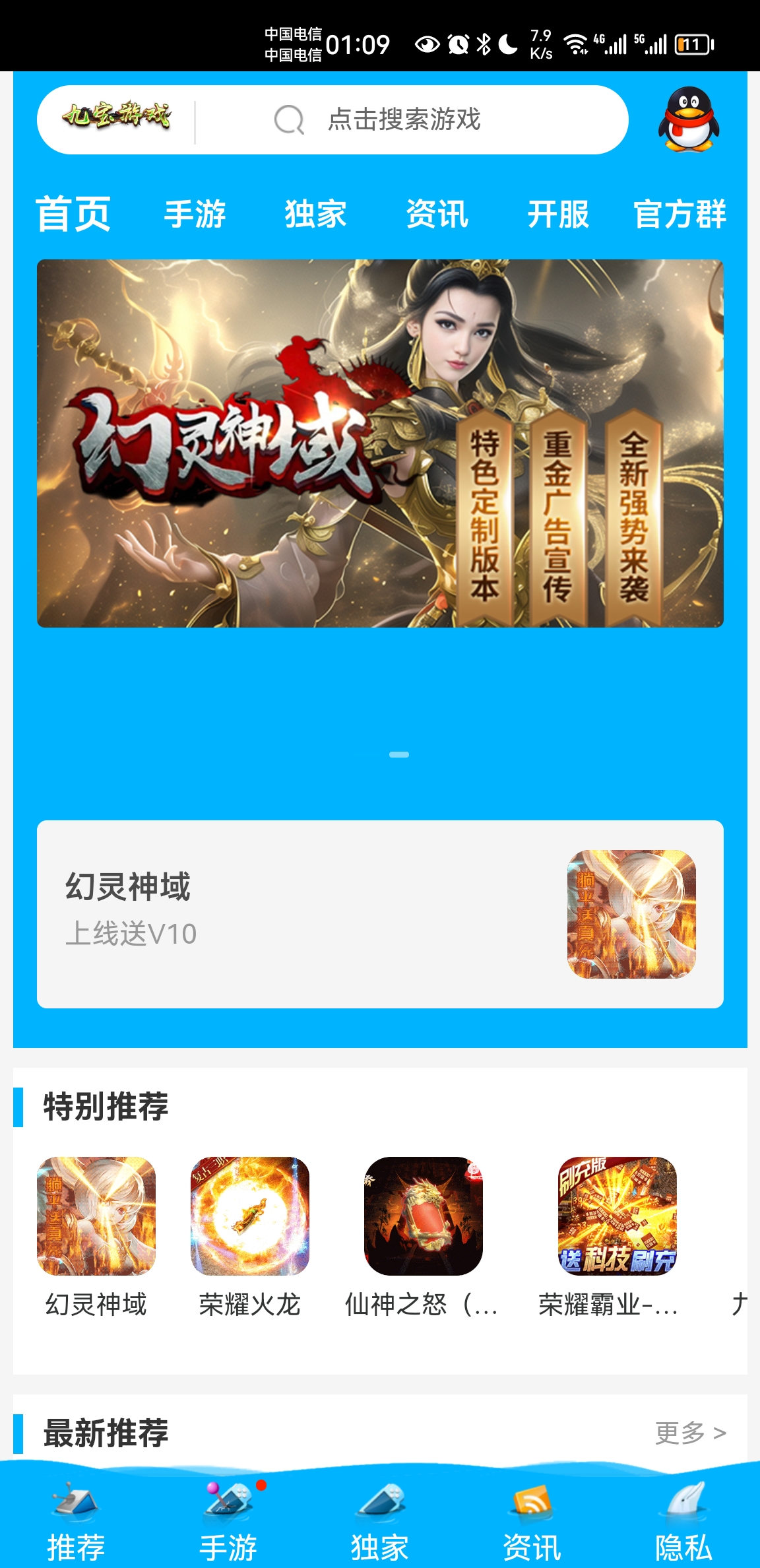The width and height of the screenshot is (760, 1568).
Task: Open the 官方群 top tab
Action: [680, 214]
